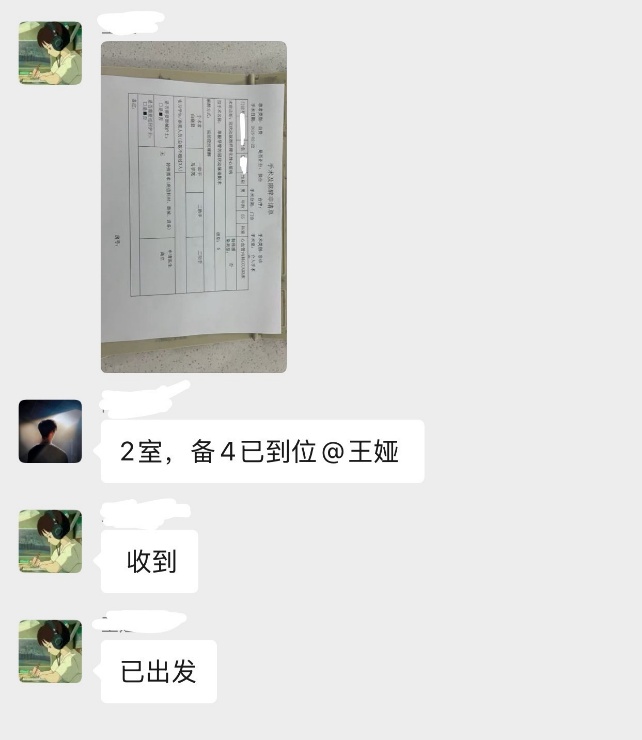The width and height of the screenshot is (642, 740).
Task: Tap the avatar beside the '2室，备4已到位' message
Action: click(50, 431)
